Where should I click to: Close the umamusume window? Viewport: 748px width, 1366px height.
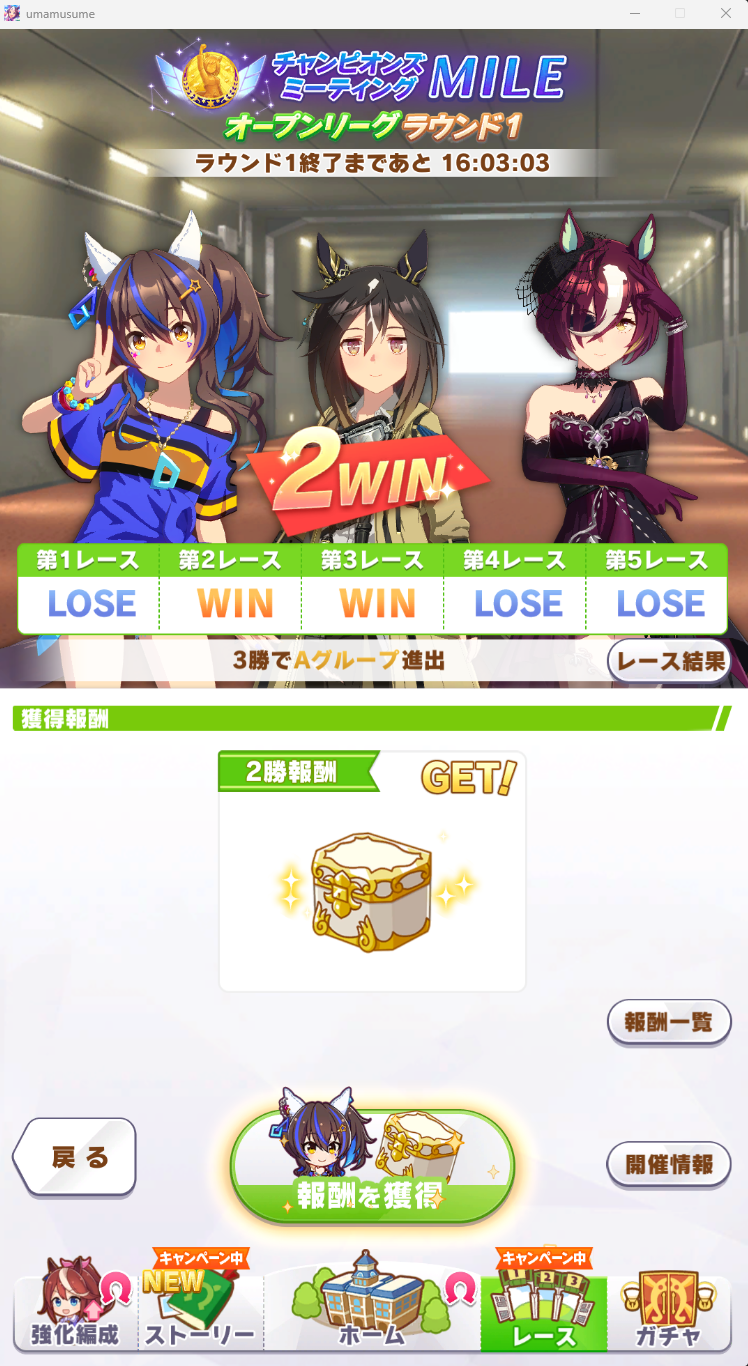pos(726,13)
